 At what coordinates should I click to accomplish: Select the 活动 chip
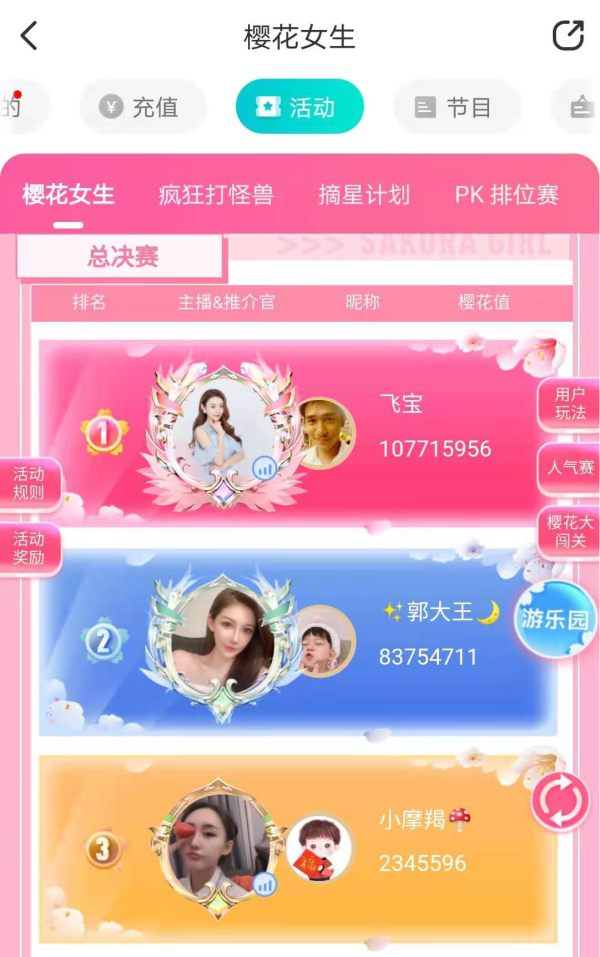point(299,107)
